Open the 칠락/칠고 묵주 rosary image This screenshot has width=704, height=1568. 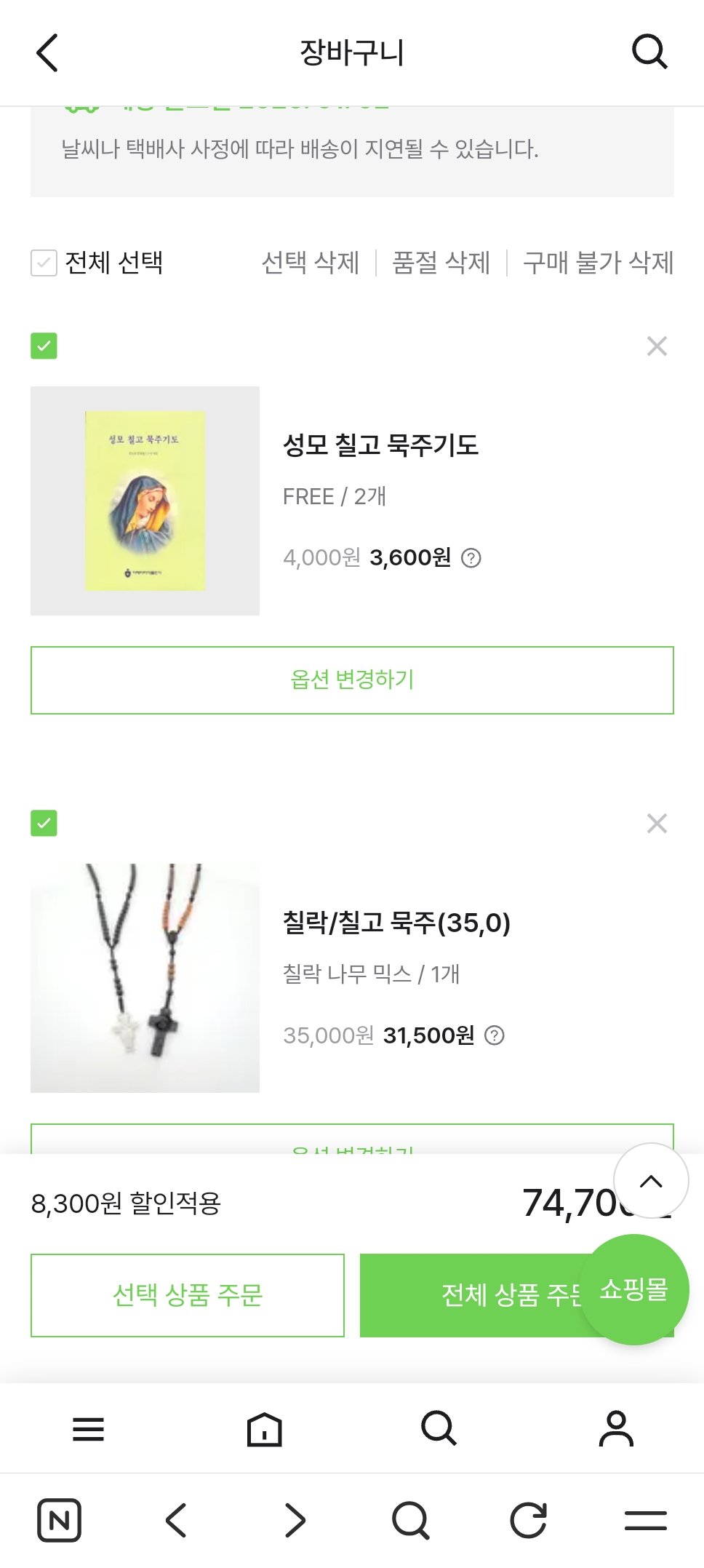tap(145, 978)
